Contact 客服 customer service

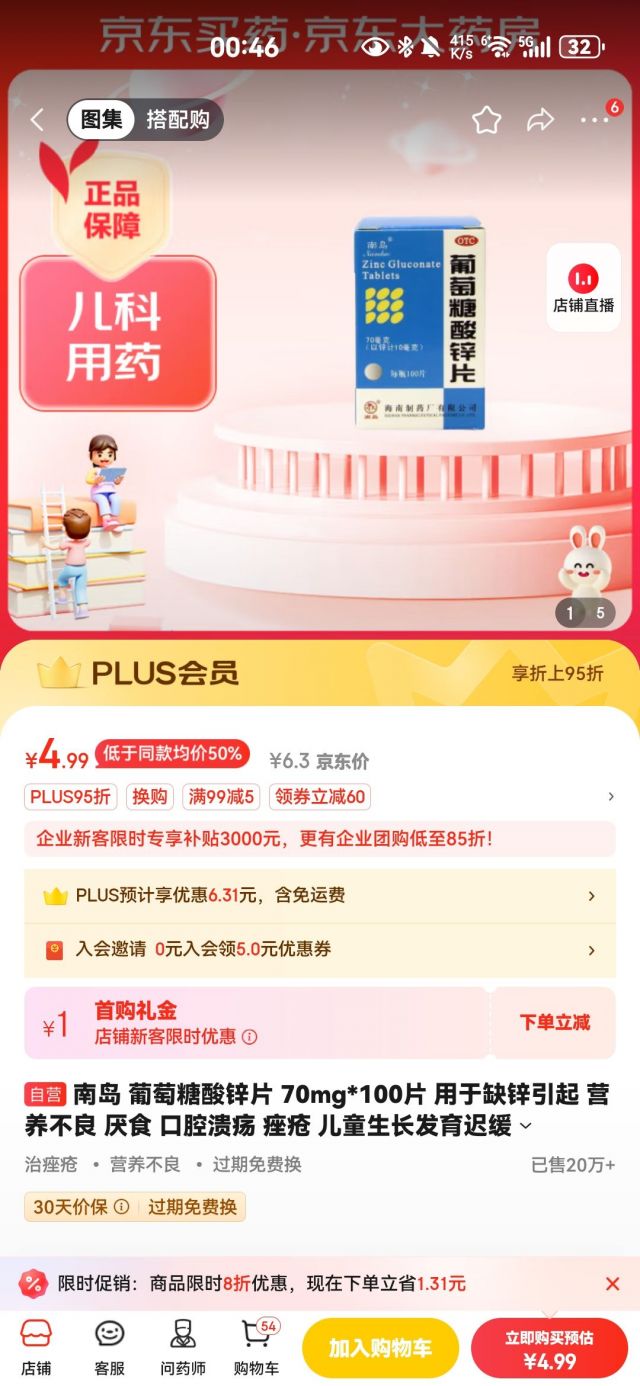point(109,1347)
